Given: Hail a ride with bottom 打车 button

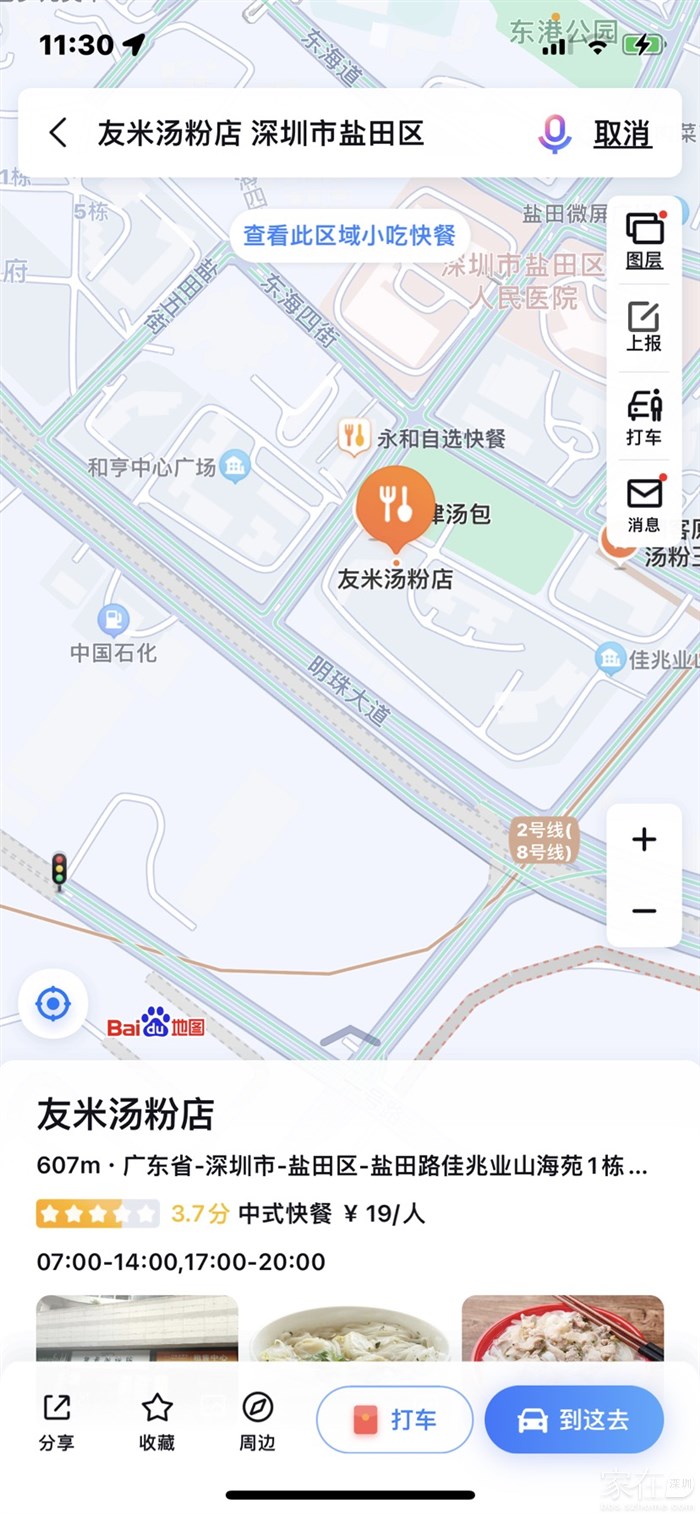Looking at the screenshot, I should (395, 1419).
